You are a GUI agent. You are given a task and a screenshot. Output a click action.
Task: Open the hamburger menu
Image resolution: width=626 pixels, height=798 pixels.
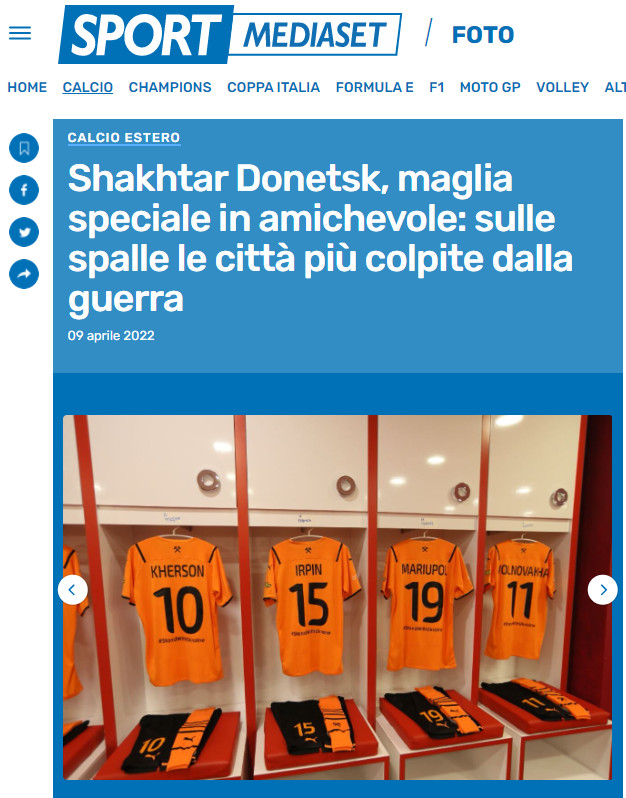(x=19, y=33)
